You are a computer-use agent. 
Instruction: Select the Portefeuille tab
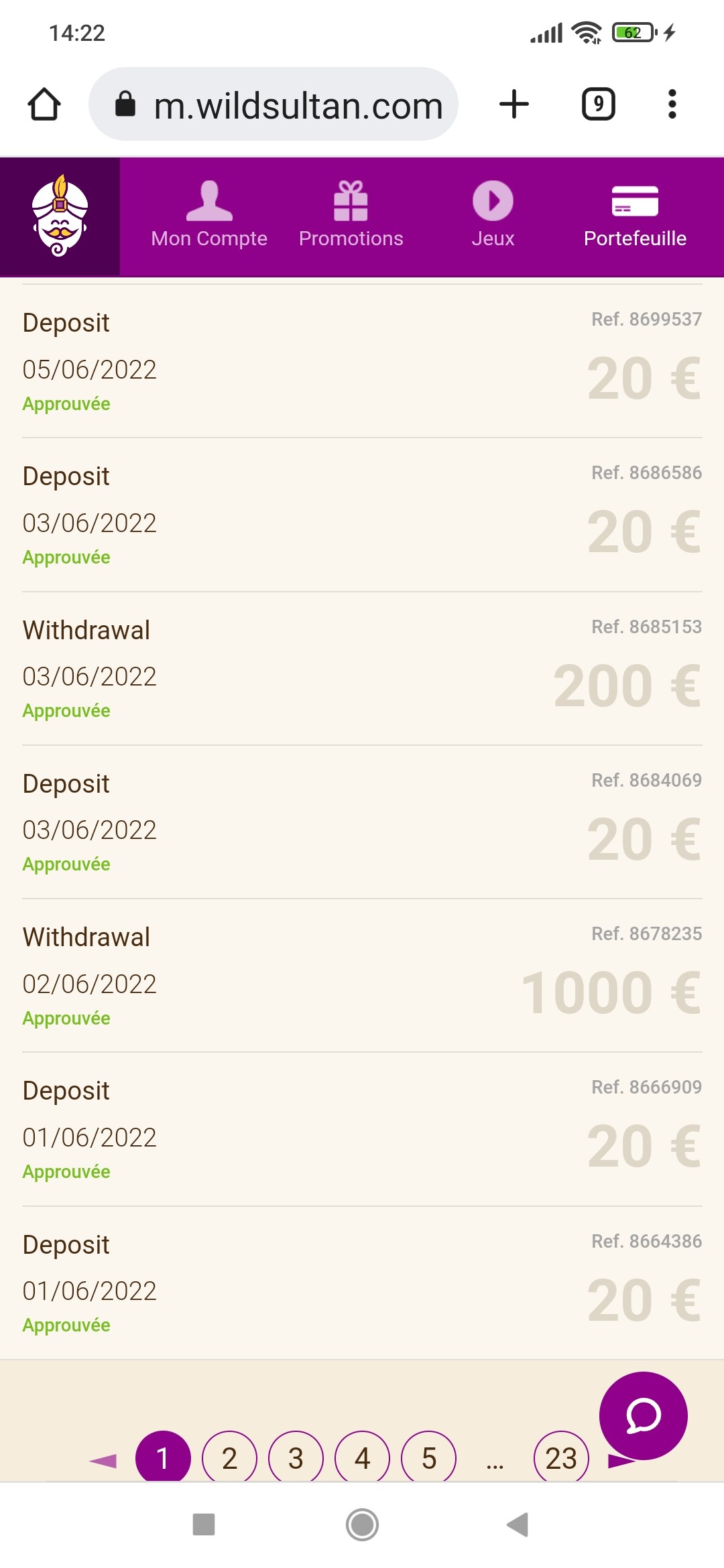tap(635, 216)
